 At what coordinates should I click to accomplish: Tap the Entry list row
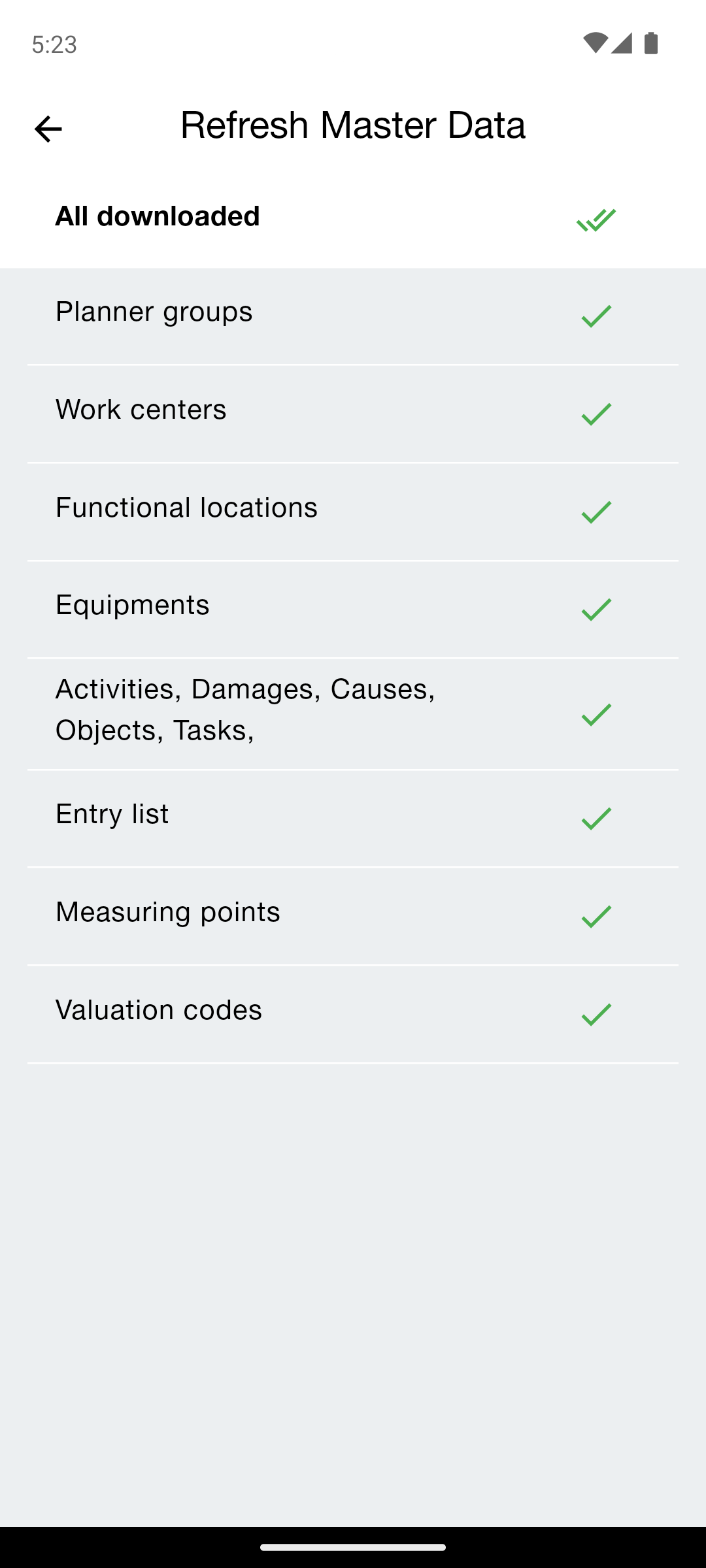click(x=353, y=819)
